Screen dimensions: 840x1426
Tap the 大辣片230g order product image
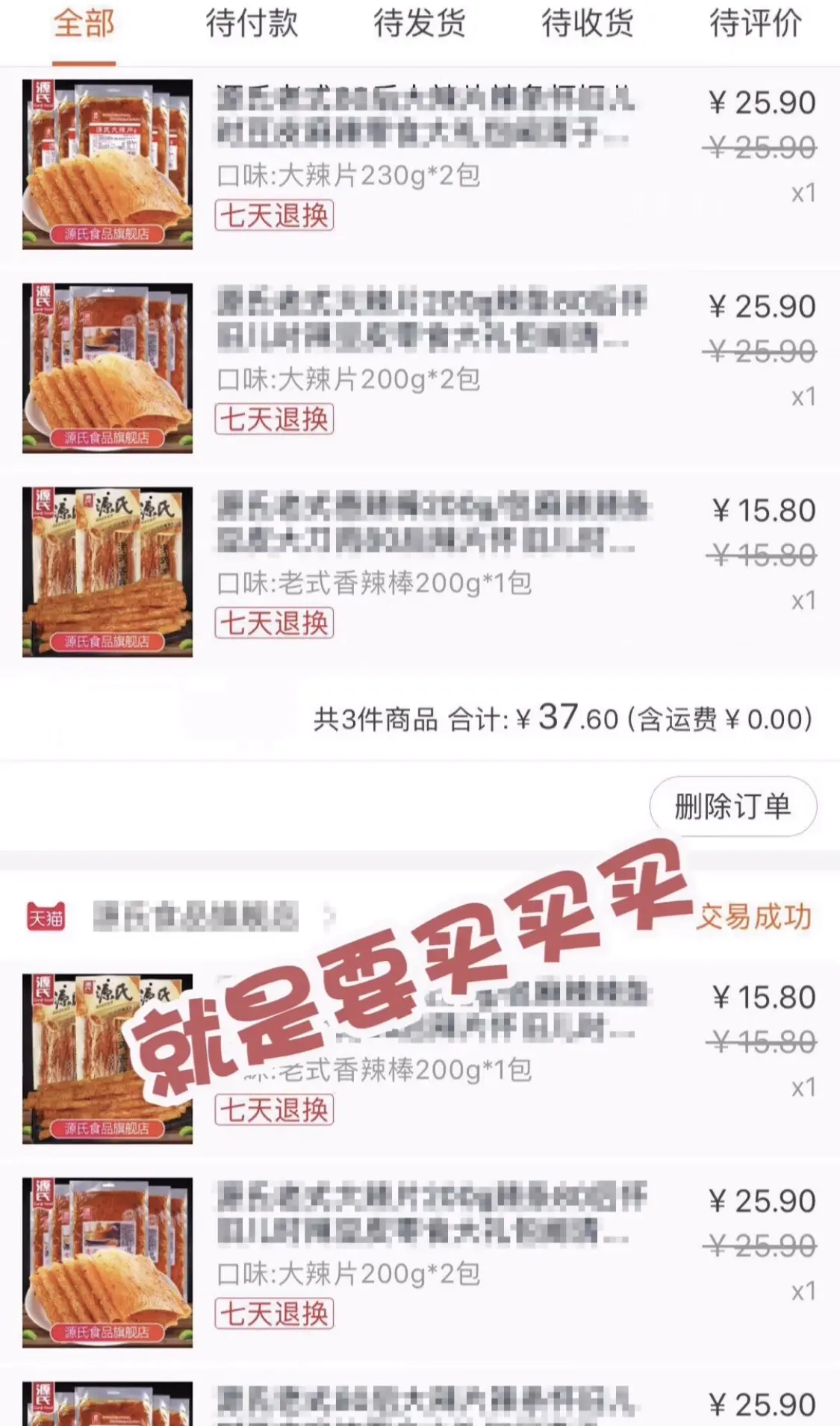coord(107,166)
